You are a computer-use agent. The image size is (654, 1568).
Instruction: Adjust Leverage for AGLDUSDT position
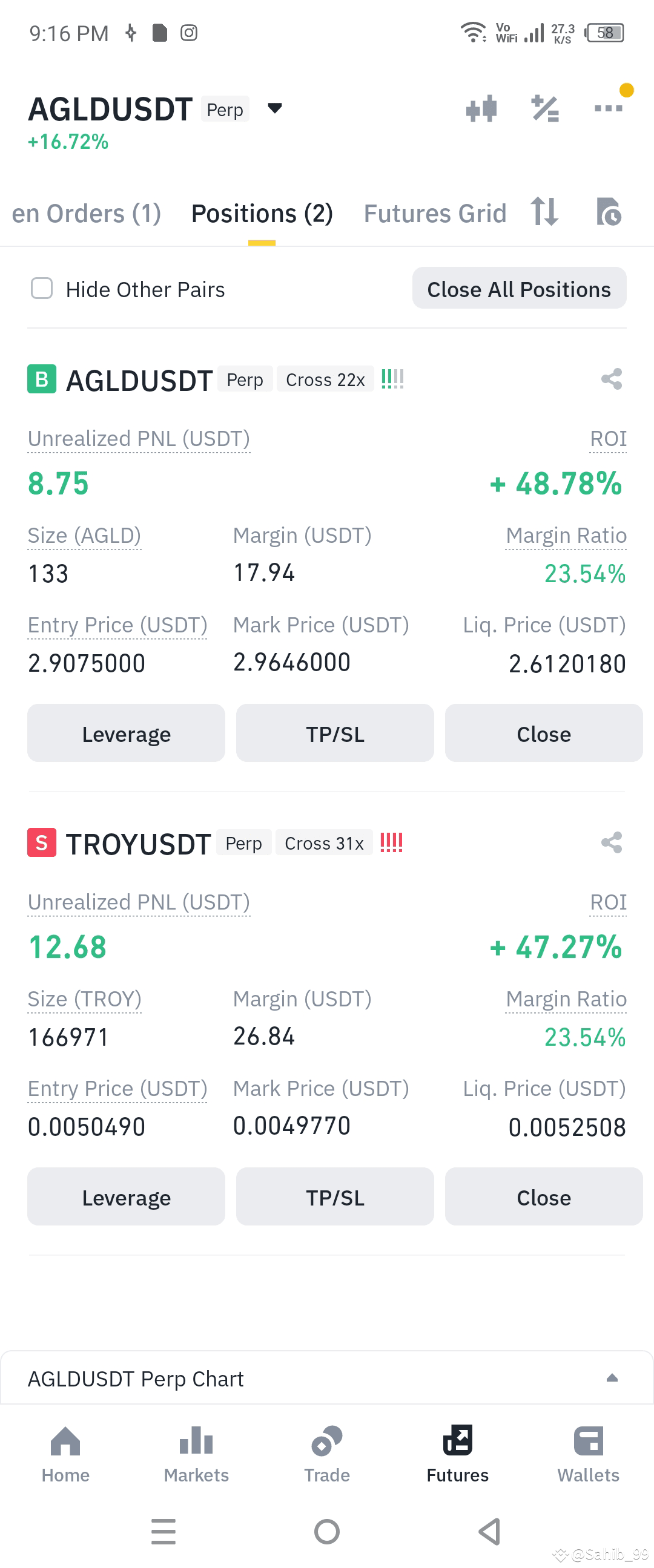[x=126, y=733]
